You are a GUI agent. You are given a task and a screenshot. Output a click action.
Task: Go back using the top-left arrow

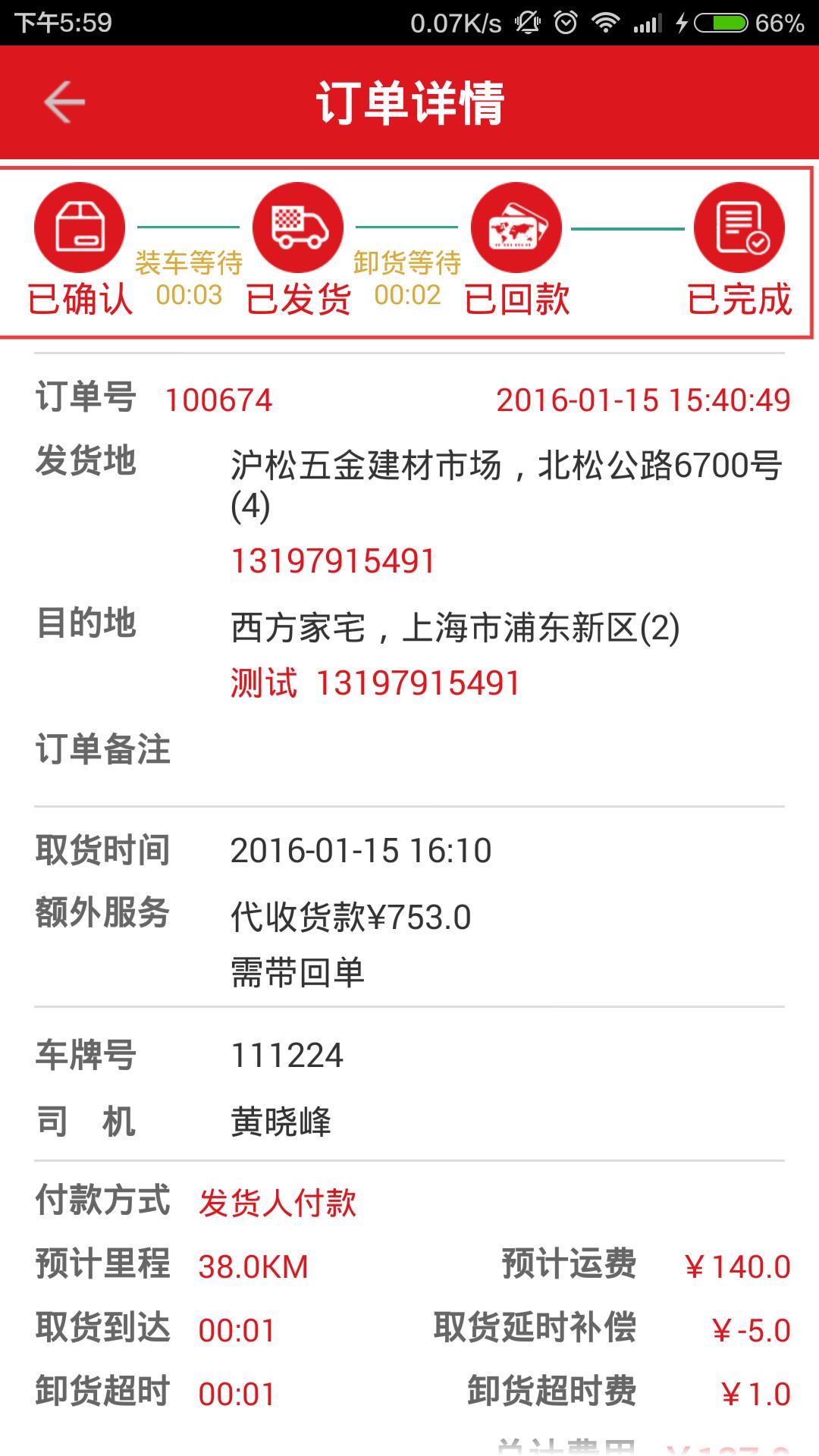(64, 102)
